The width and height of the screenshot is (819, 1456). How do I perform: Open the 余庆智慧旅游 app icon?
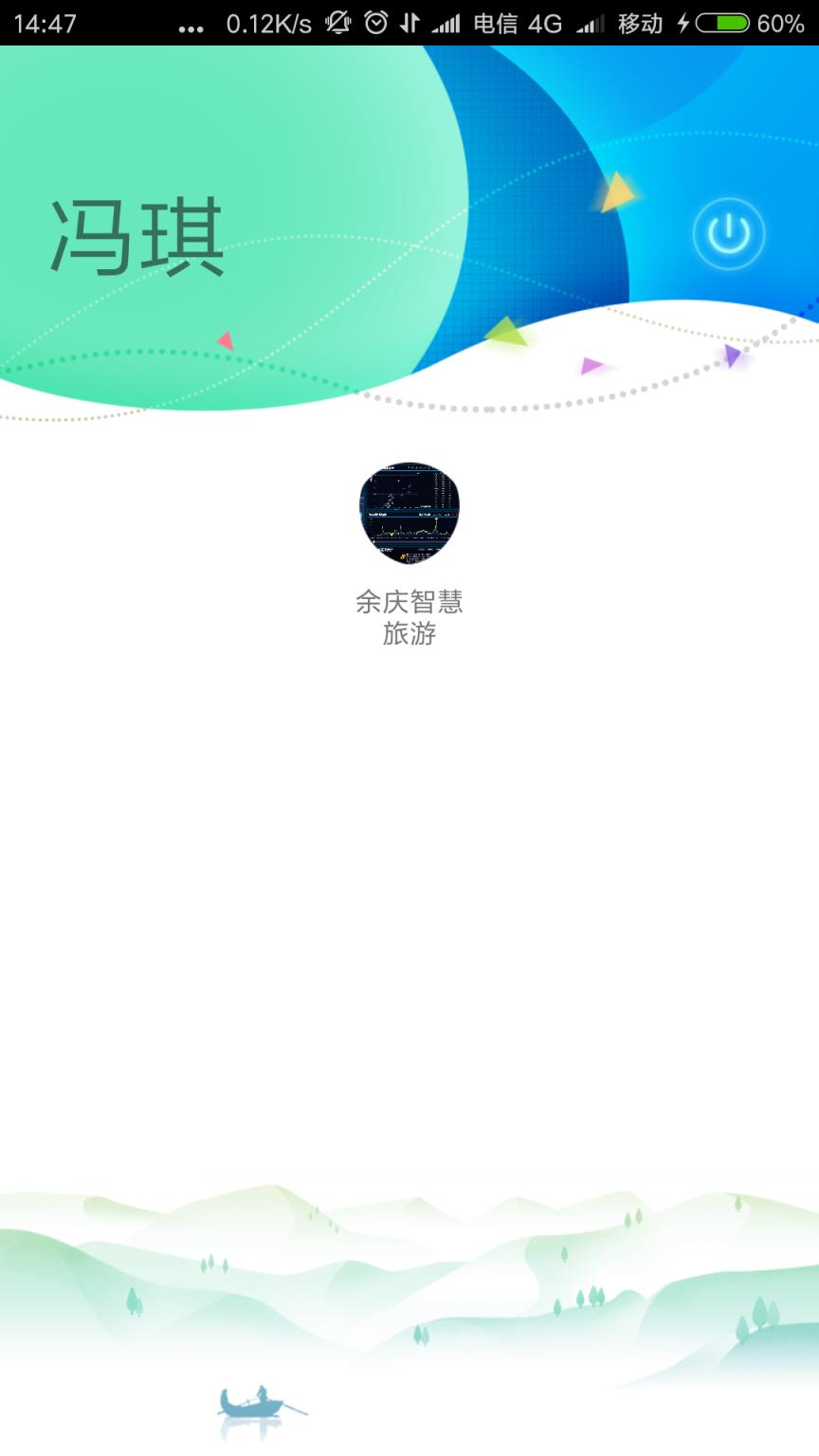409,512
